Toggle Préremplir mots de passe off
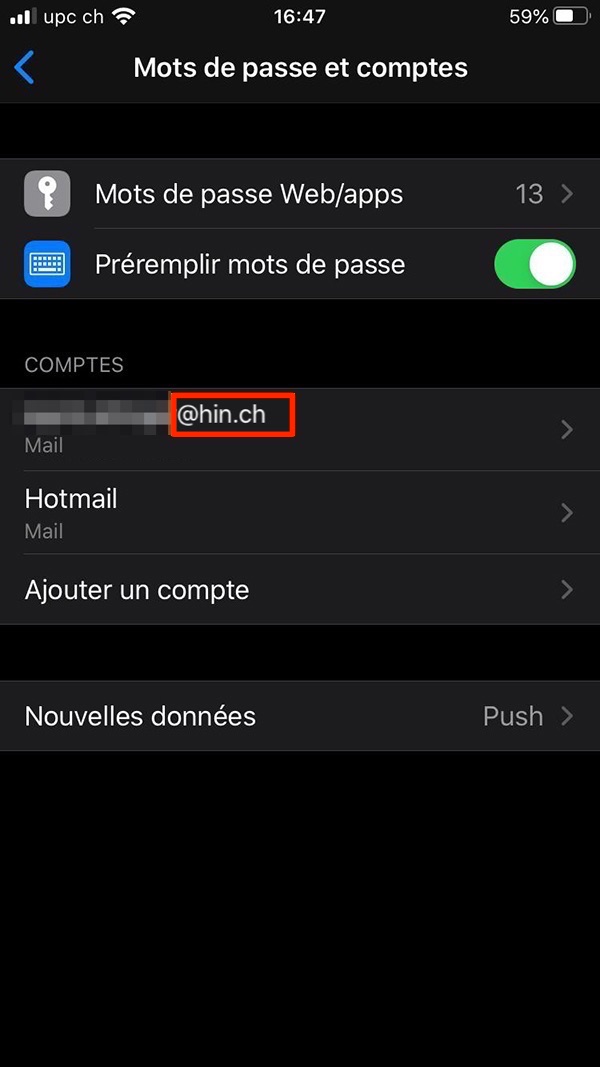 click(x=535, y=264)
